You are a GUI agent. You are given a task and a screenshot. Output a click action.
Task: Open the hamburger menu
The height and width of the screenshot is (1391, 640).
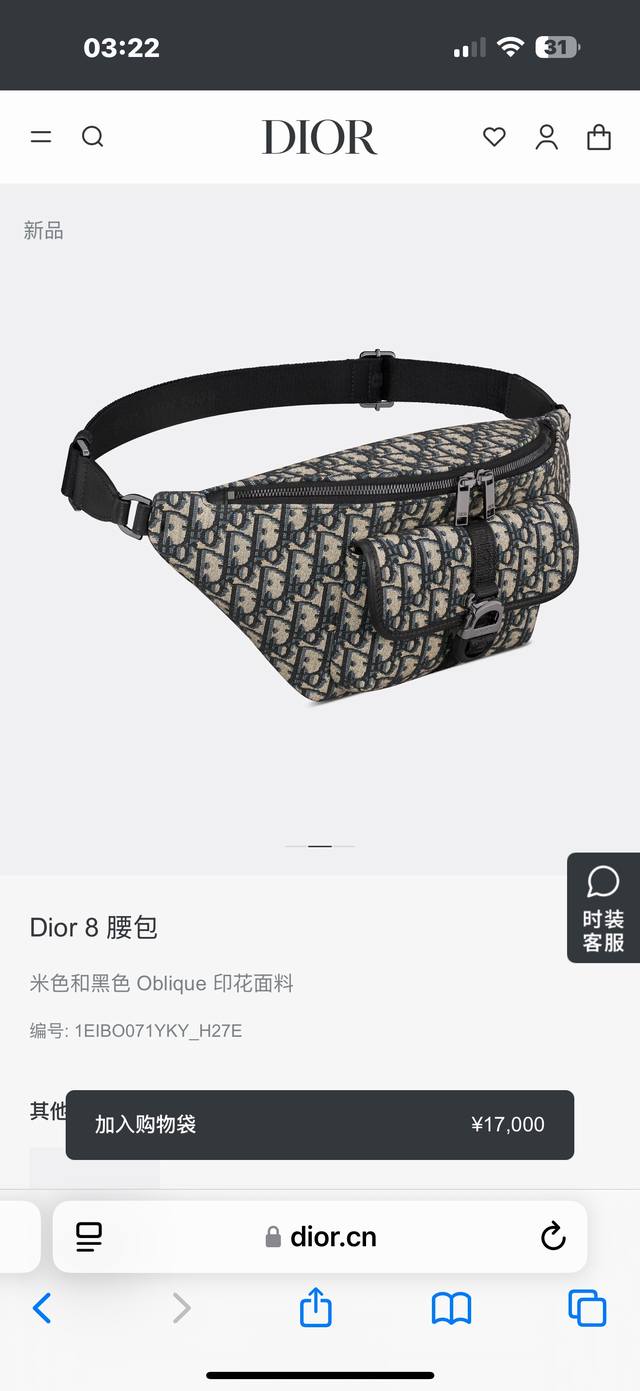click(41, 137)
